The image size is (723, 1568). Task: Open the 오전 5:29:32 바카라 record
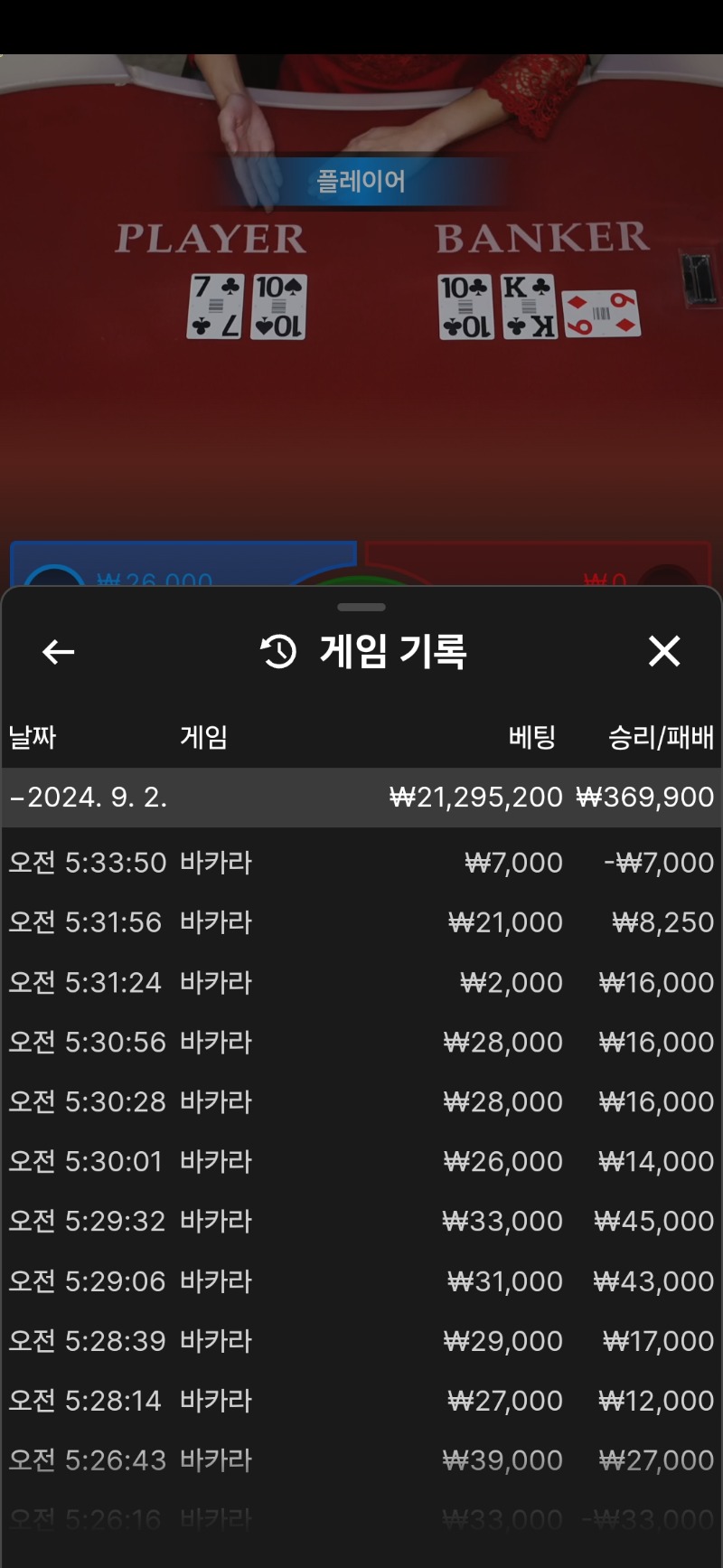tap(361, 1221)
